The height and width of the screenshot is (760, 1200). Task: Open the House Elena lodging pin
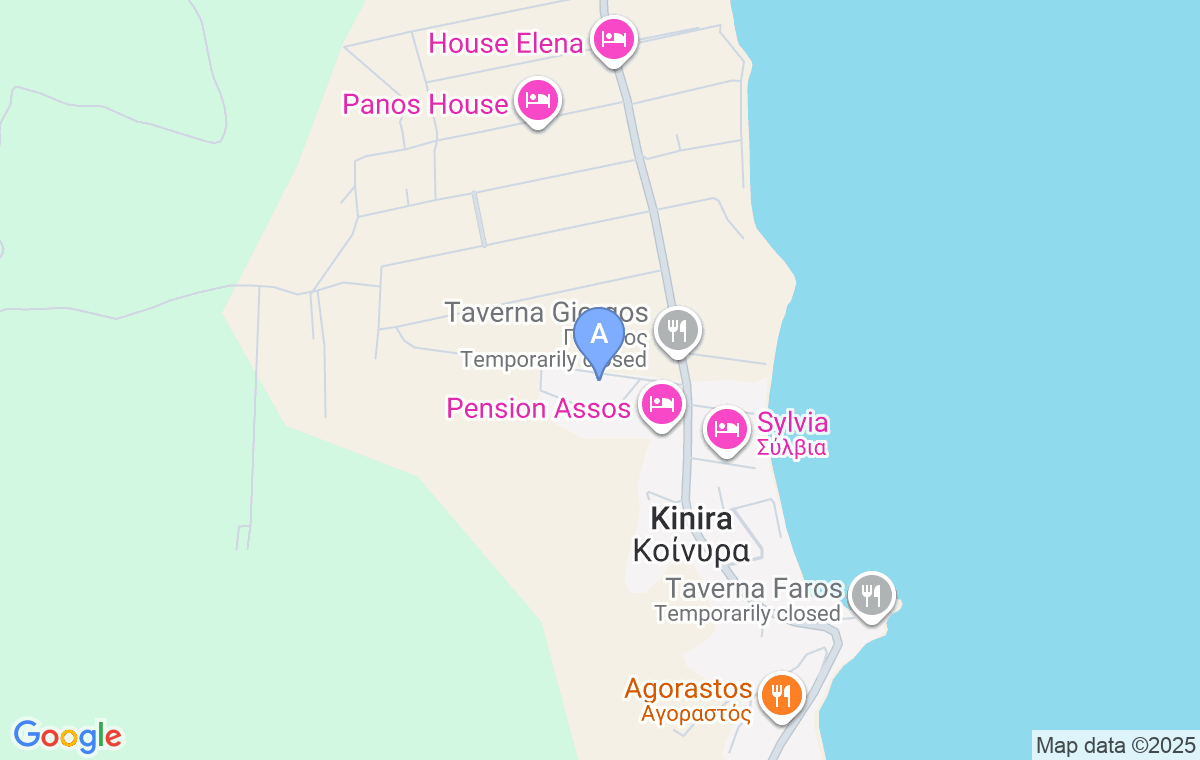tap(613, 41)
